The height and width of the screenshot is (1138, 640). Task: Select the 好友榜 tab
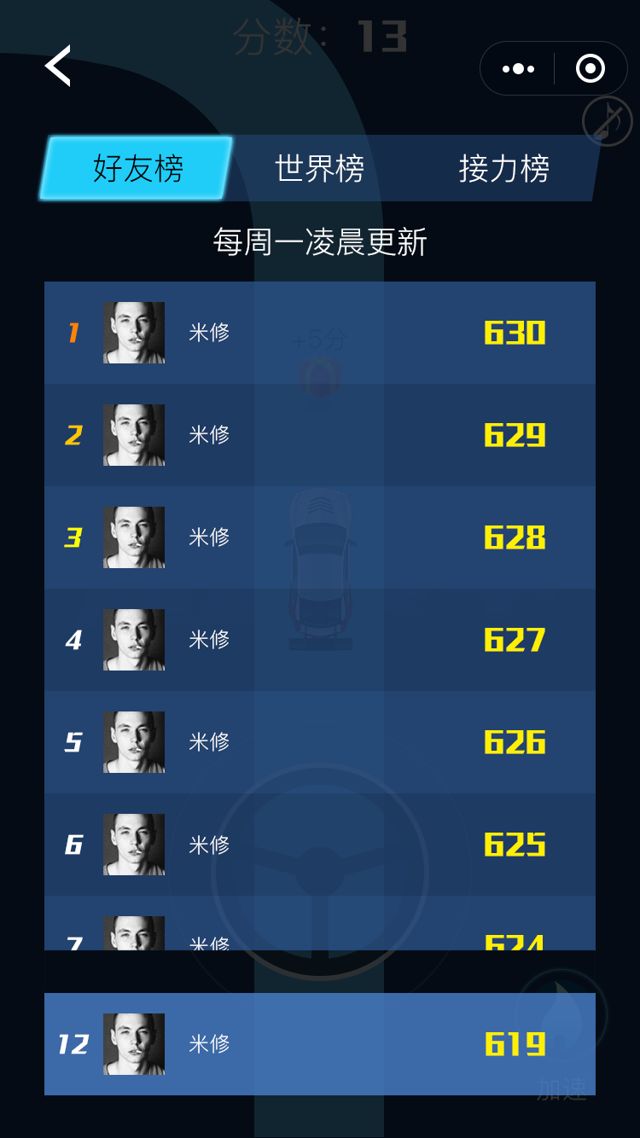coord(138,168)
